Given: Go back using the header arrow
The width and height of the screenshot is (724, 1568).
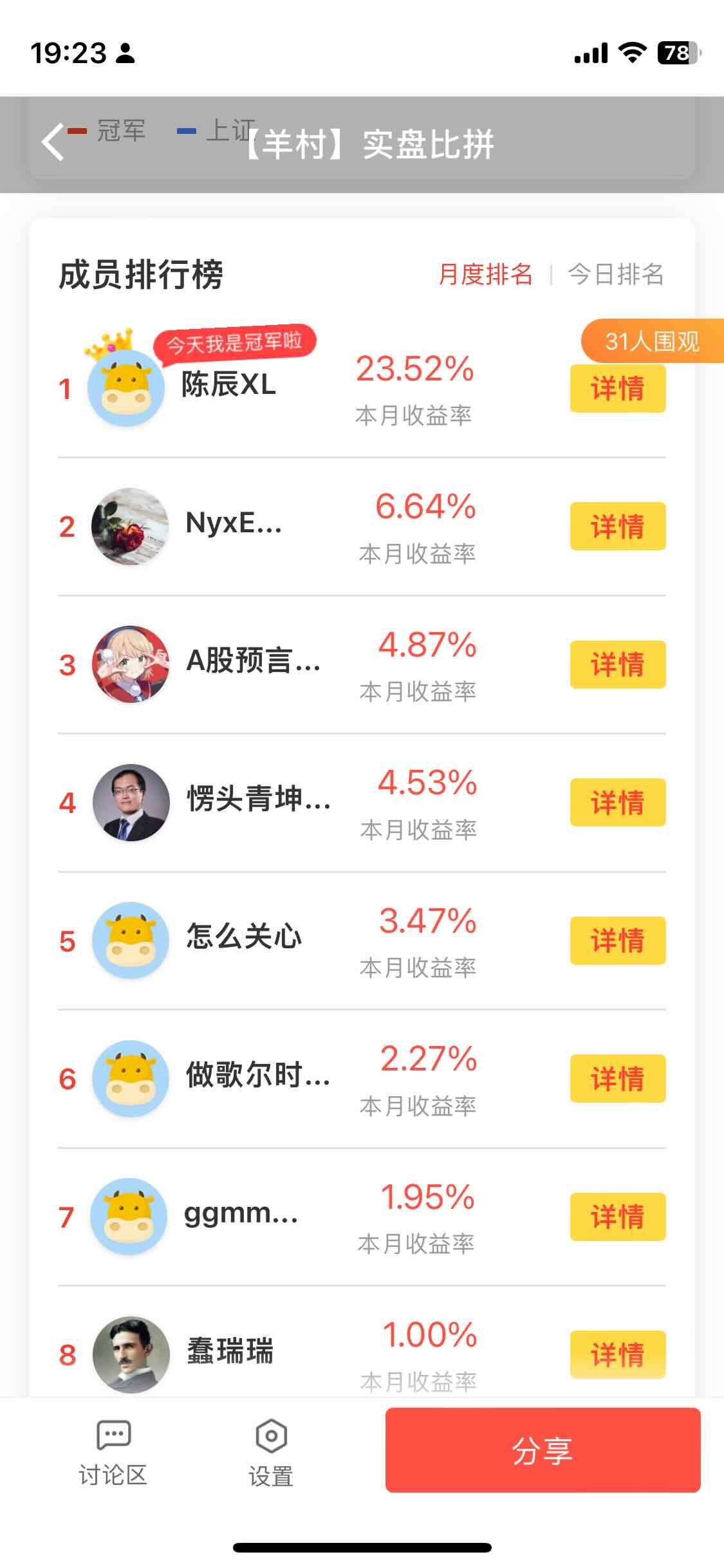Looking at the screenshot, I should tap(53, 142).
